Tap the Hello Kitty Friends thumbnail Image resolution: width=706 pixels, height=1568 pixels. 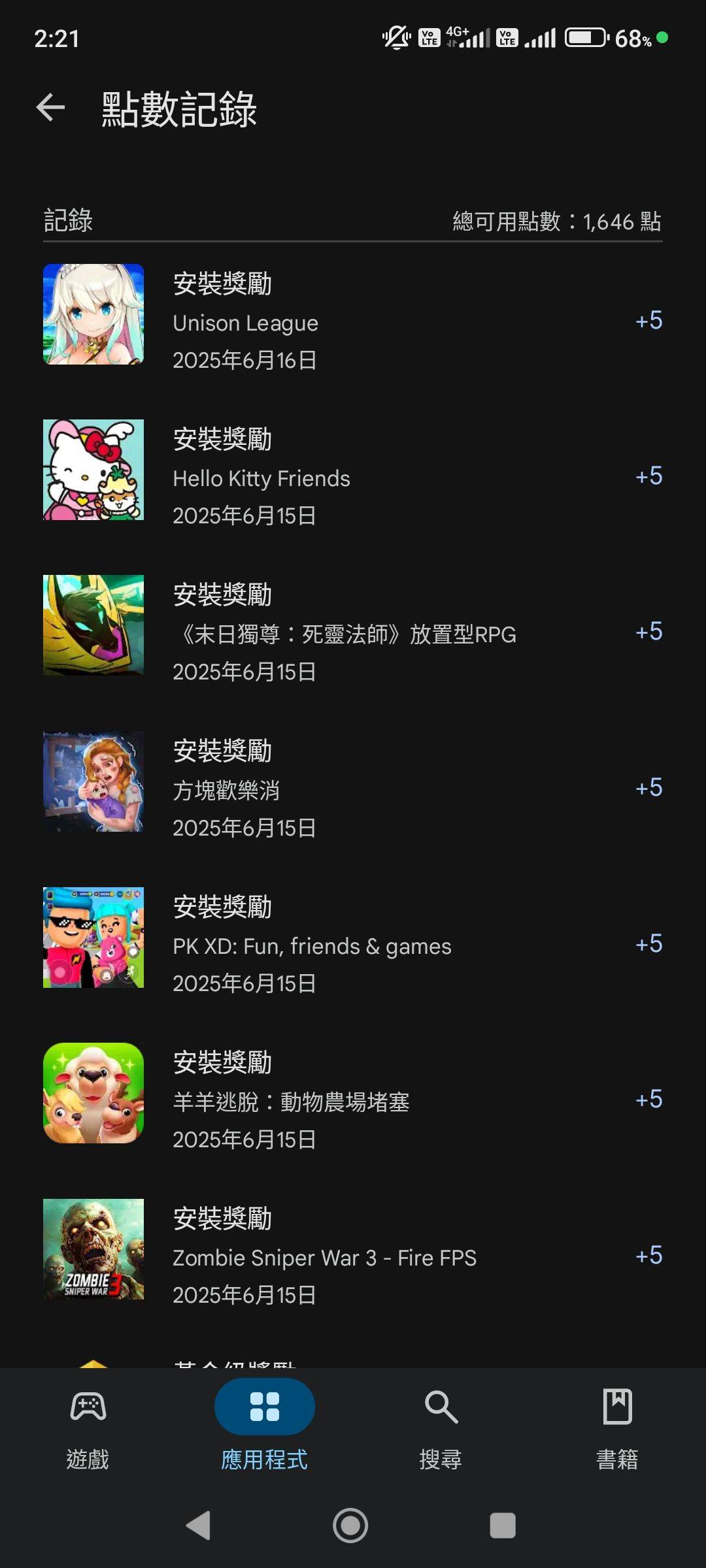pos(93,470)
